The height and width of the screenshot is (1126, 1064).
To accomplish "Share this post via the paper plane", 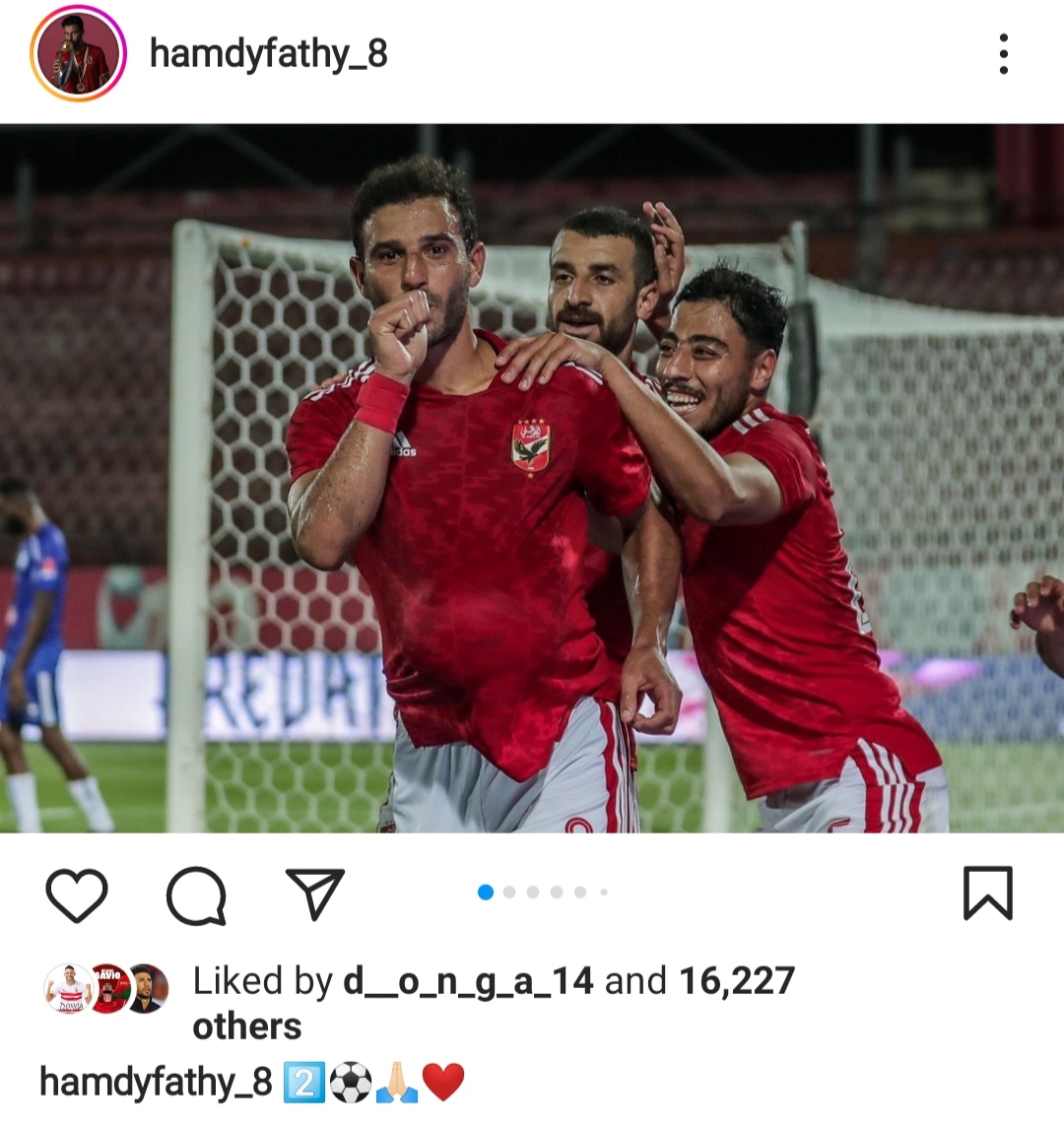I will [314, 893].
